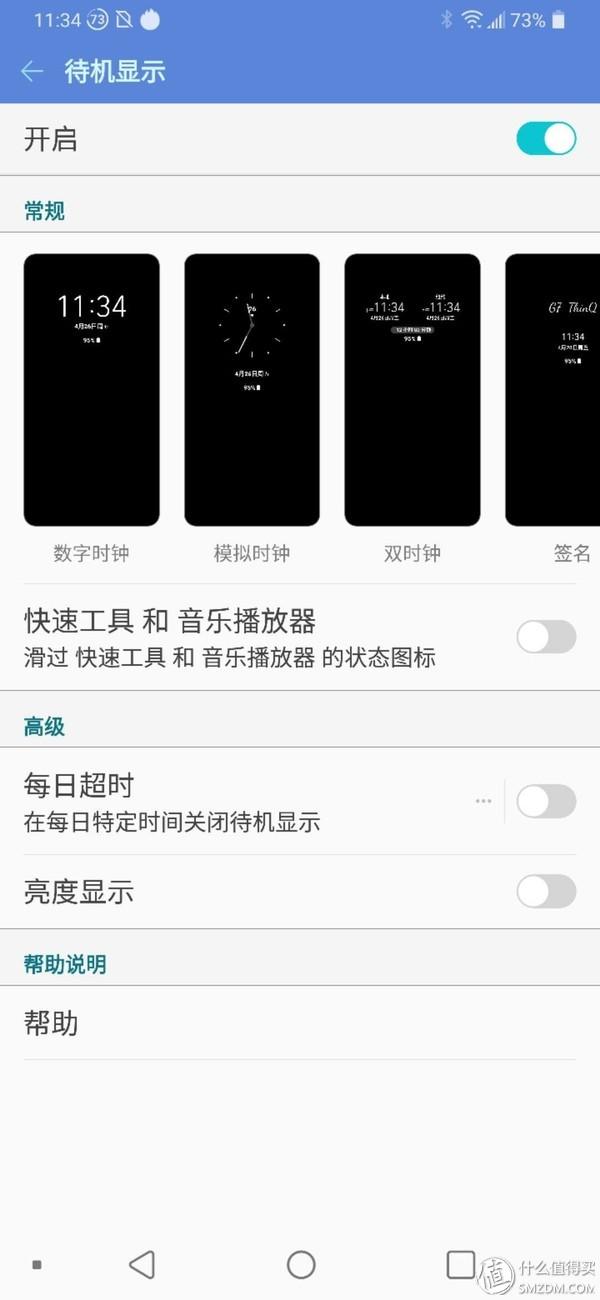
Task: Select the 数字时钟 clock style
Action: (x=91, y=390)
